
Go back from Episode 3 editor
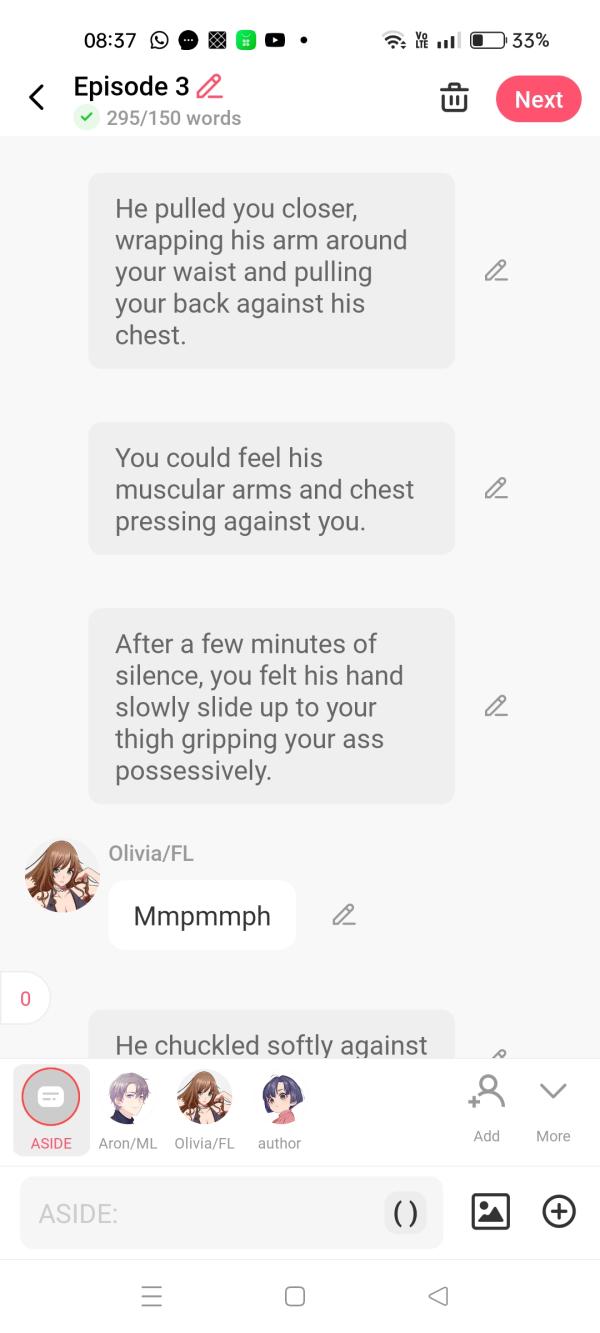click(37, 98)
